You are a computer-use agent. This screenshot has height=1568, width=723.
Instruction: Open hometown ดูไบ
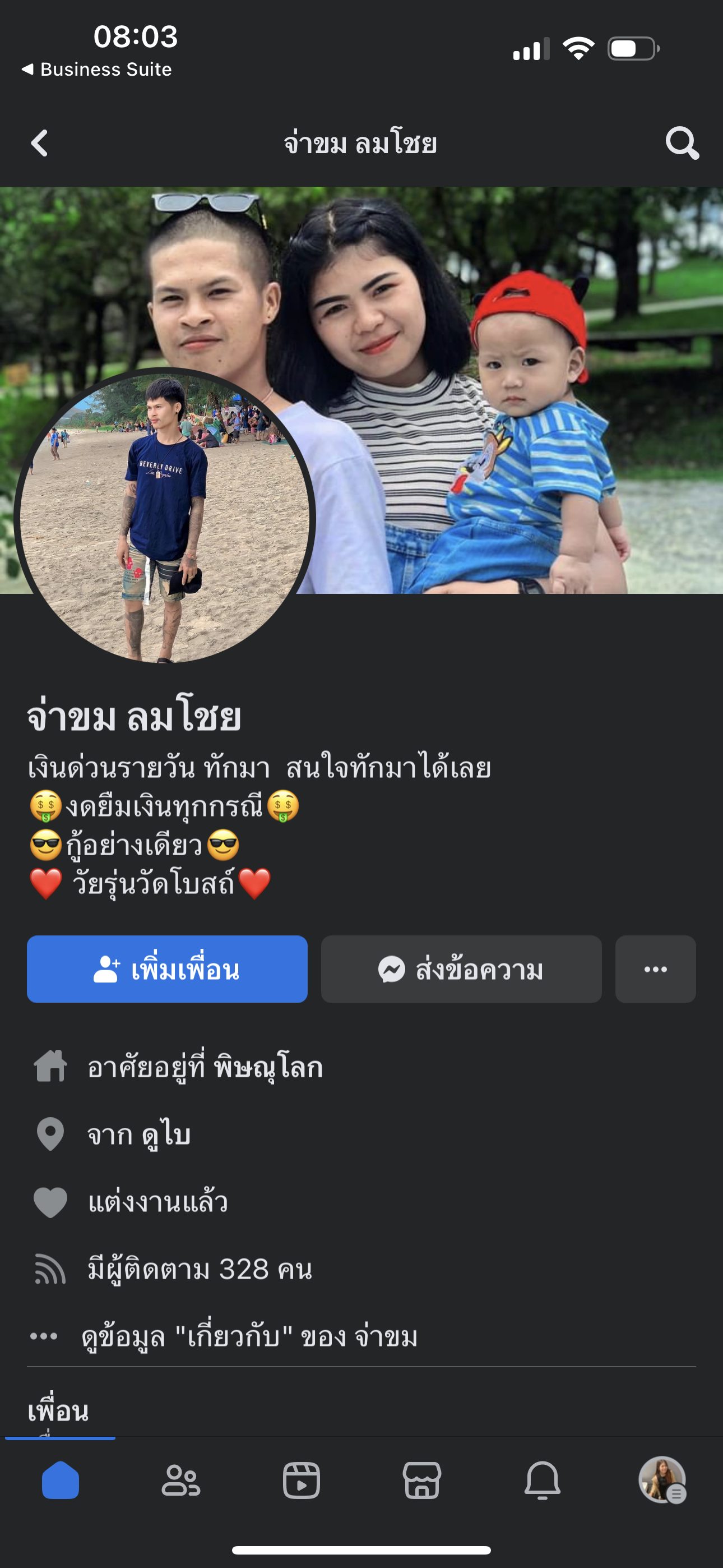pos(165,1135)
